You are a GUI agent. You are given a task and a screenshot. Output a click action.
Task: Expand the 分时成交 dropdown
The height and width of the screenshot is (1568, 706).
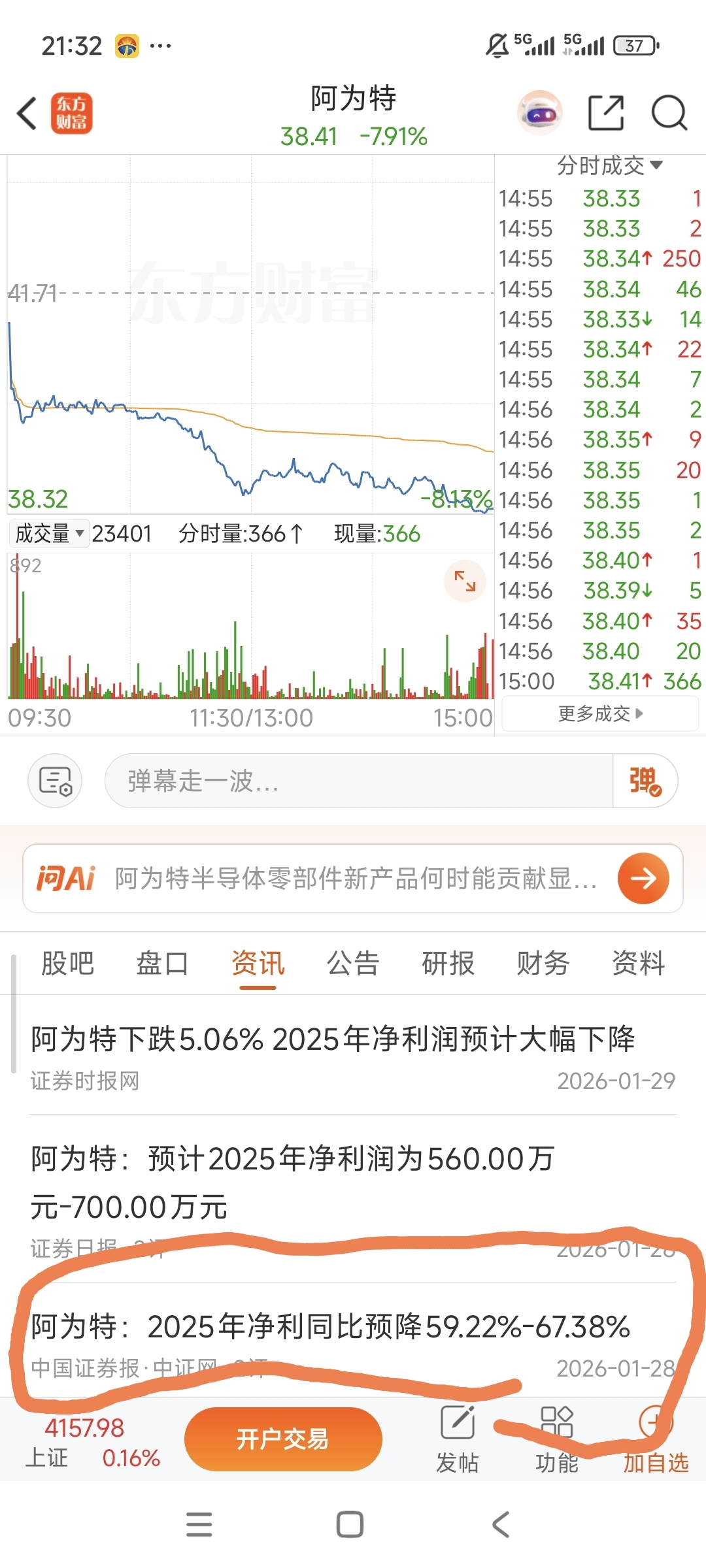point(610,166)
